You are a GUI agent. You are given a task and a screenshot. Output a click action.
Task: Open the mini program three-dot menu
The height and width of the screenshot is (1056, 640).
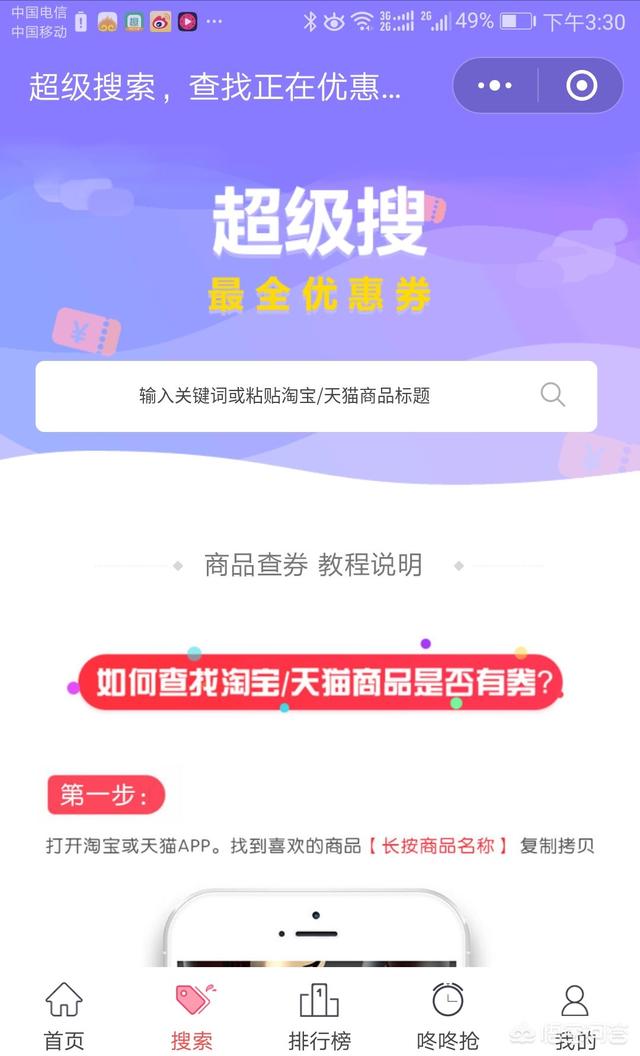495,86
